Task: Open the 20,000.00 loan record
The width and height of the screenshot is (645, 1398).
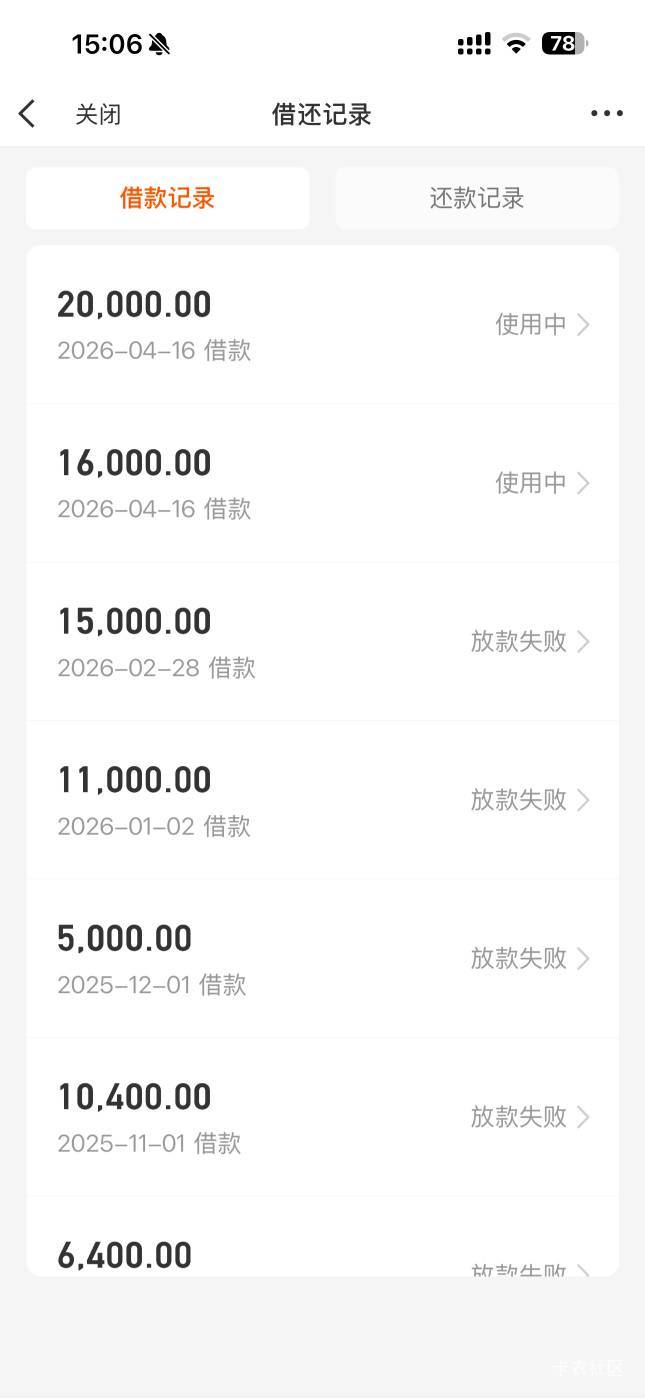Action: point(322,325)
